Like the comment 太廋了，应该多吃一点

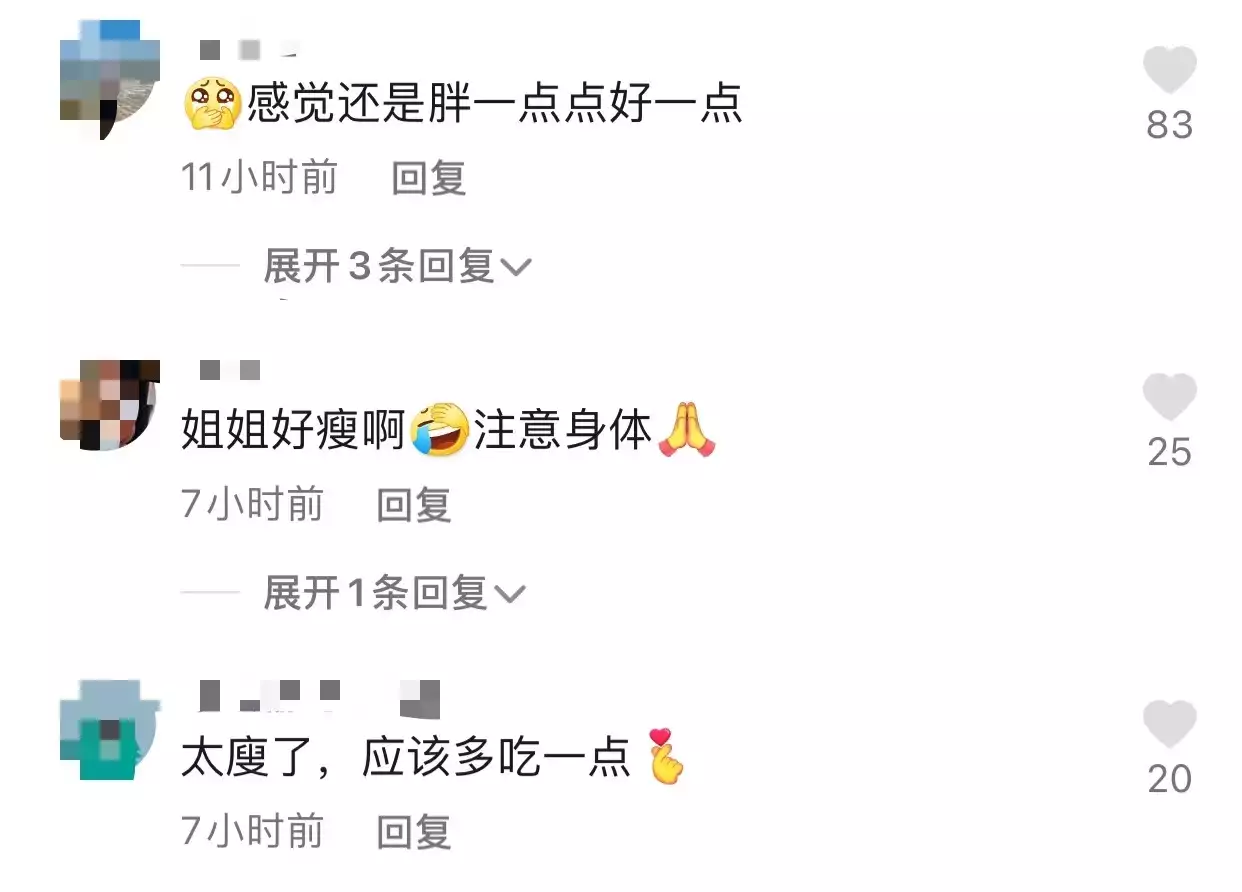[x=1169, y=725]
